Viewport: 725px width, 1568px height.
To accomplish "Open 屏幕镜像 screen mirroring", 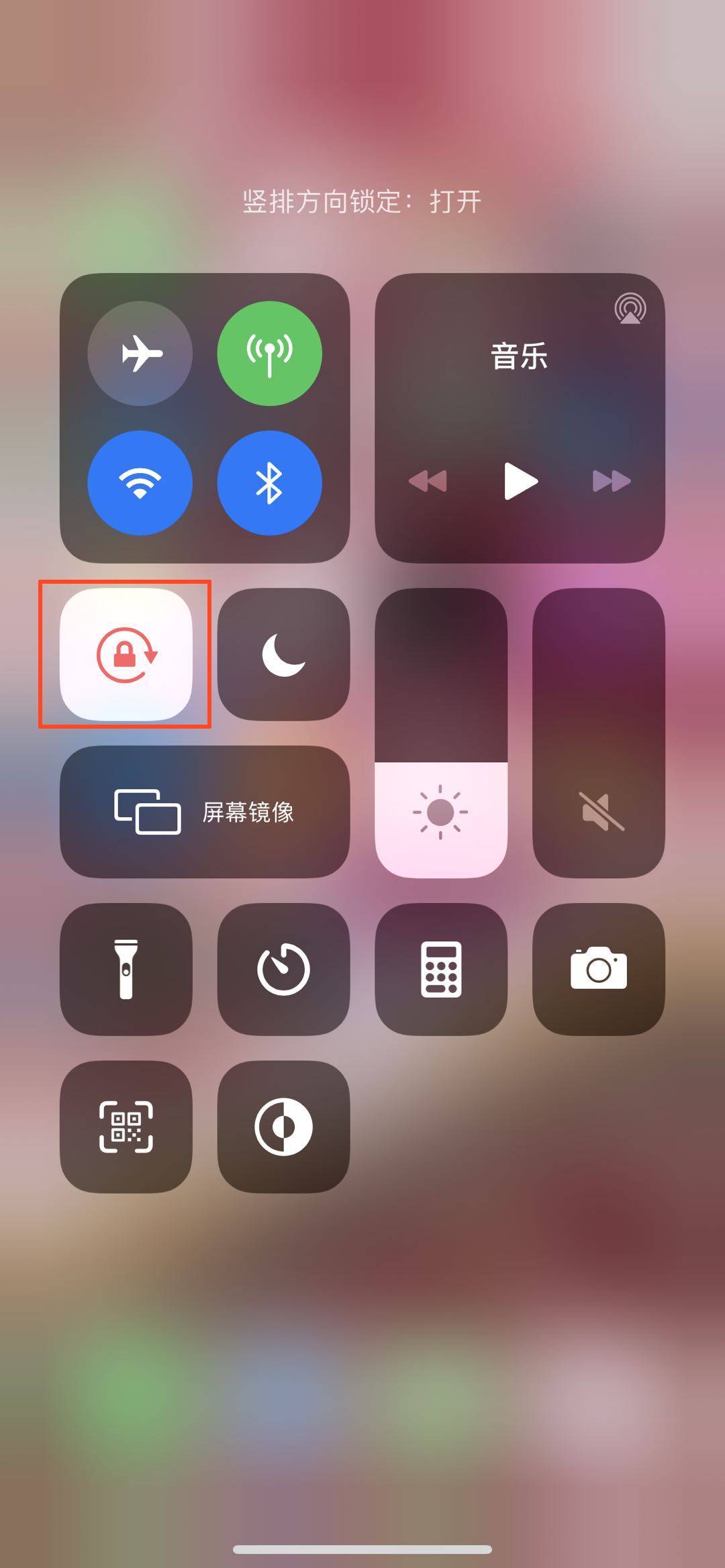I will pos(205,811).
